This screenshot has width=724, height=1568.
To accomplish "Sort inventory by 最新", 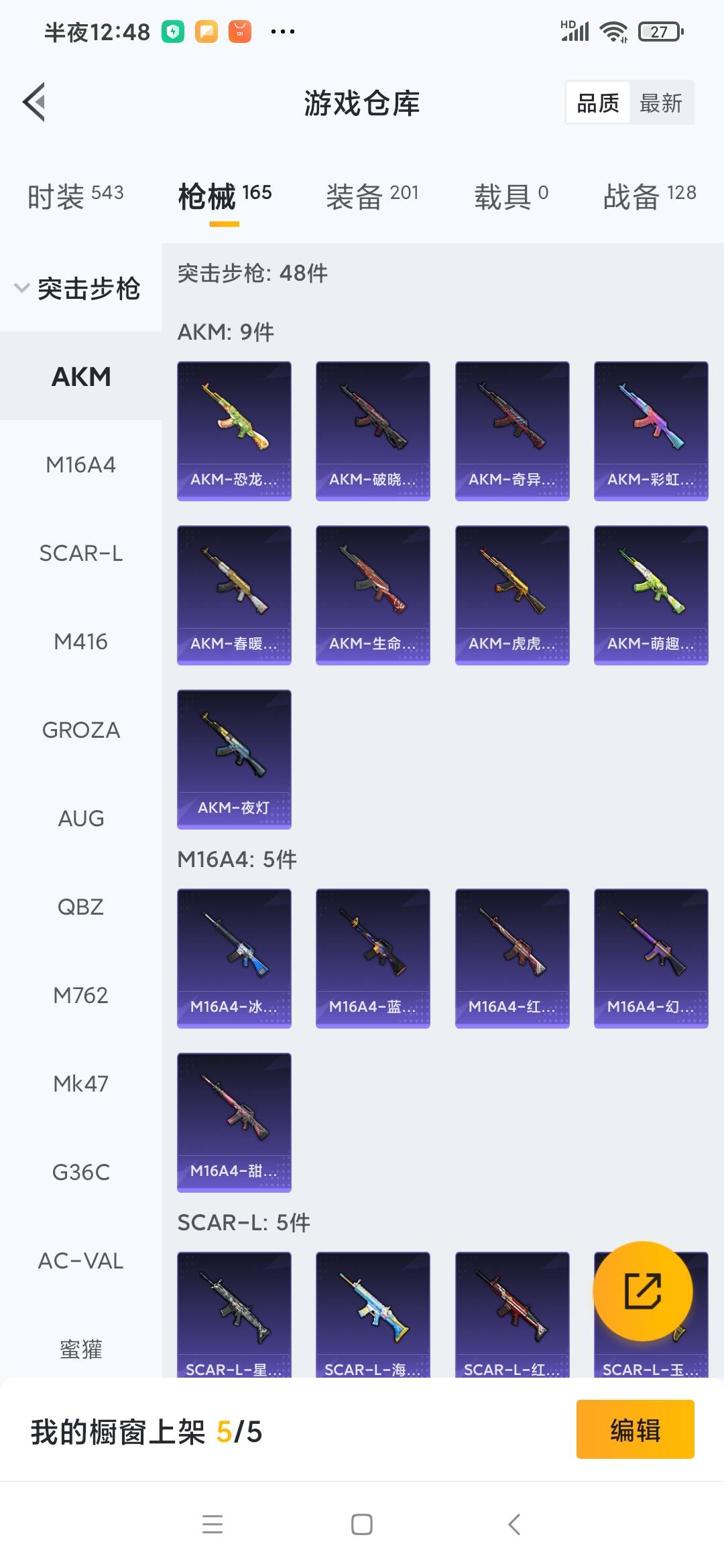I will (661, 103).
